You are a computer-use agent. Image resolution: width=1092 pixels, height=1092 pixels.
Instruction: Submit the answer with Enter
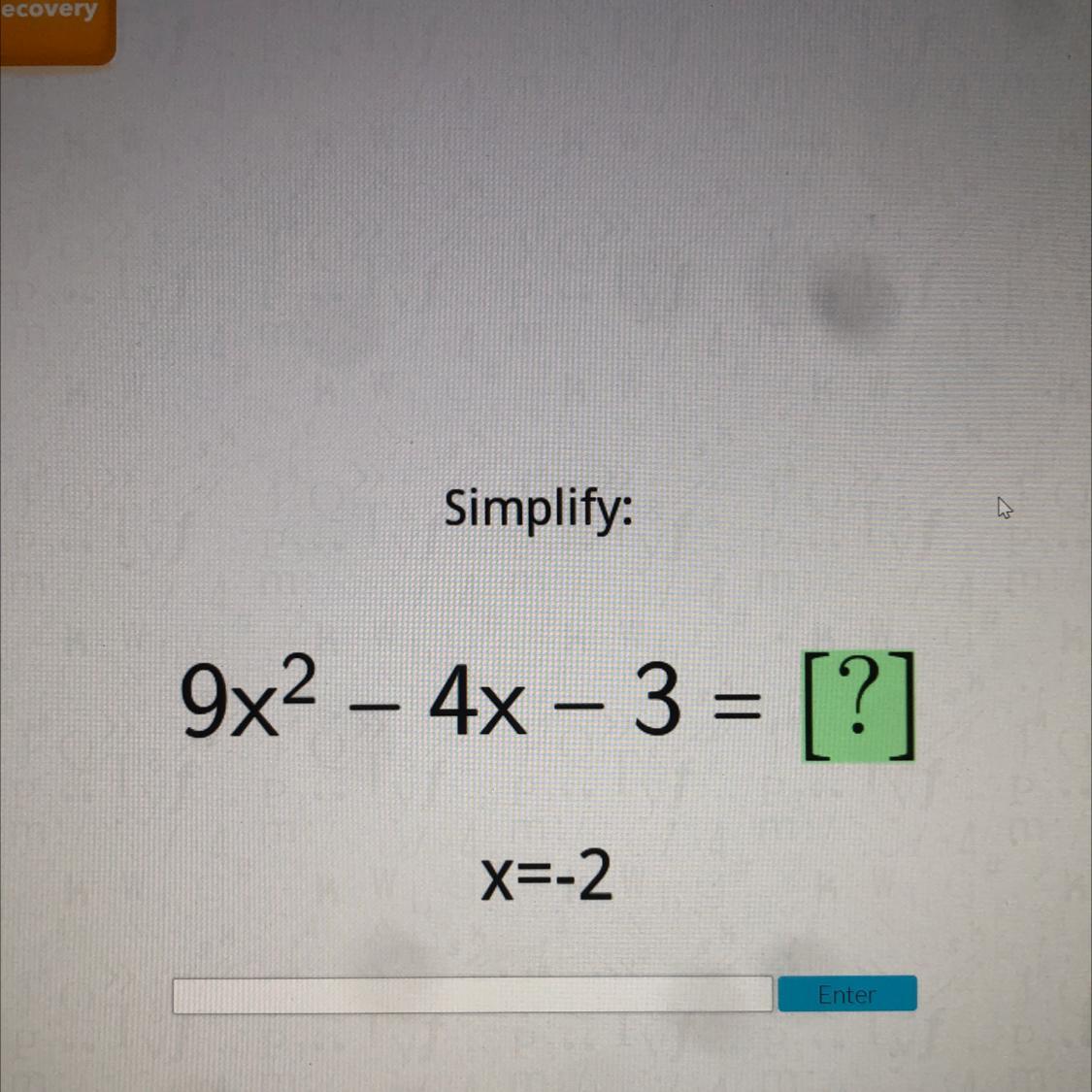pyautogui.click(x=846, y=994)
